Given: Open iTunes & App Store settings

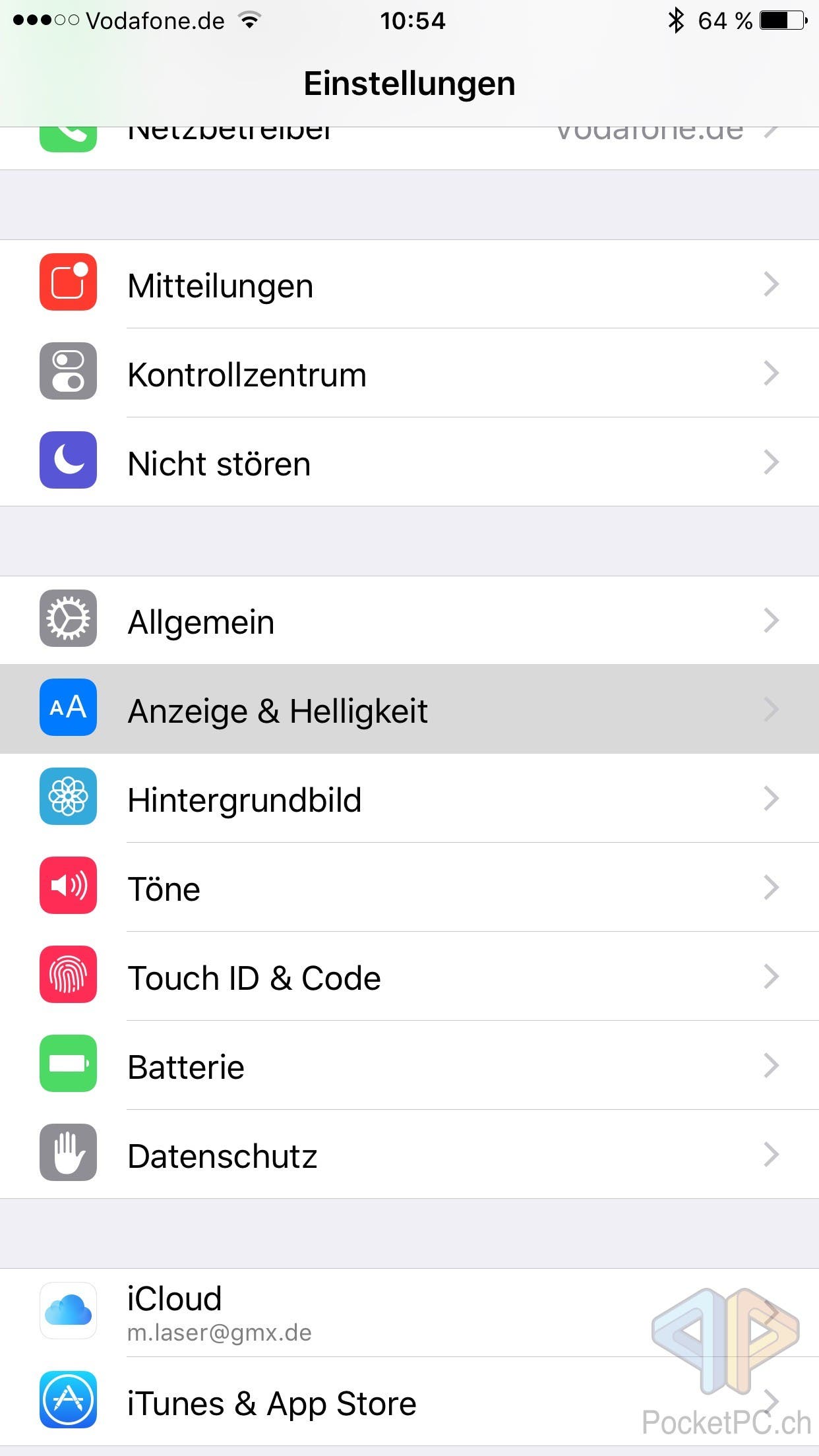Looking at the screenshot, I should tap(409, 1402).
